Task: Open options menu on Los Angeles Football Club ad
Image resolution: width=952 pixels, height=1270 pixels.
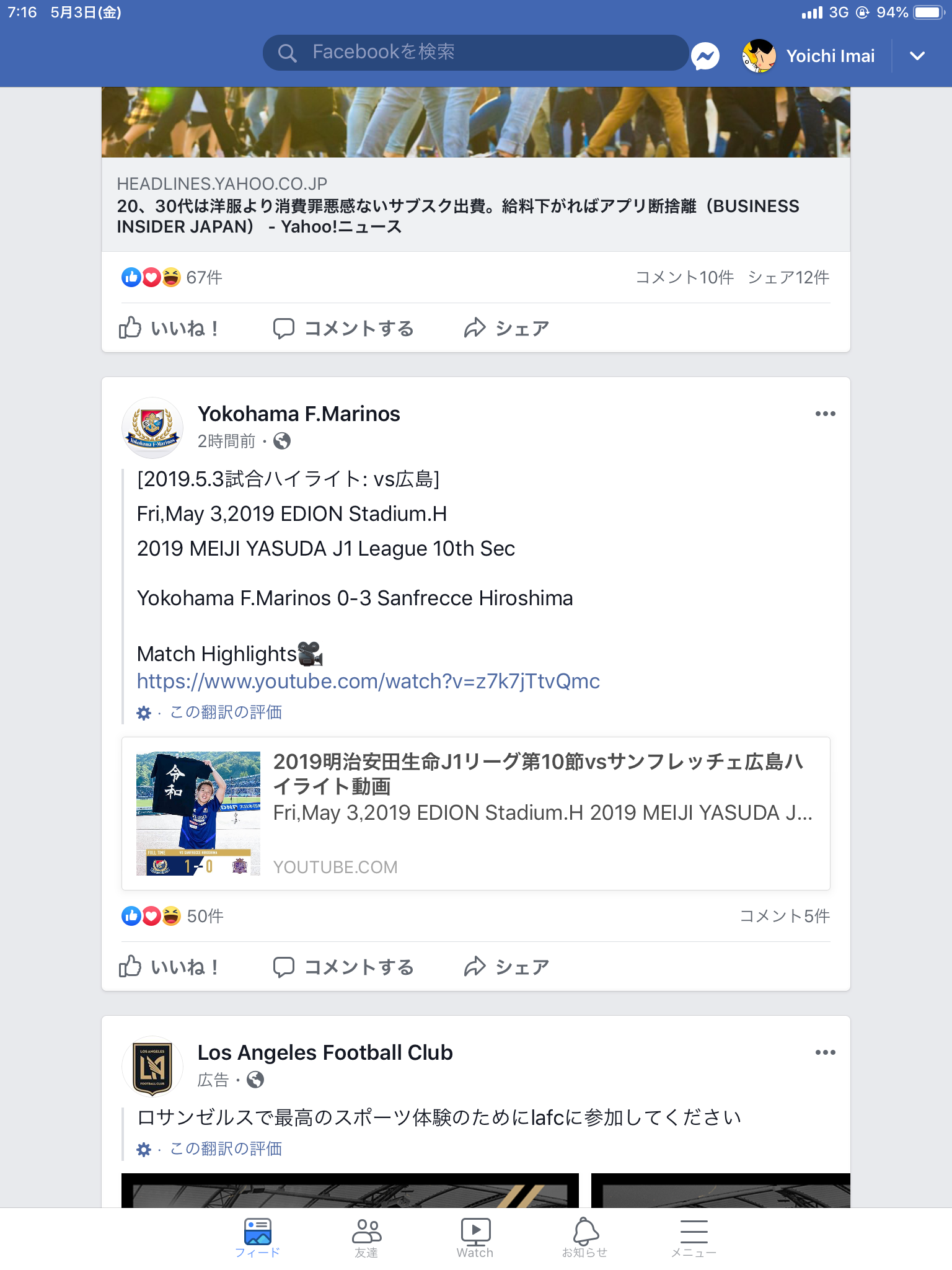Action: point(825,1052)
